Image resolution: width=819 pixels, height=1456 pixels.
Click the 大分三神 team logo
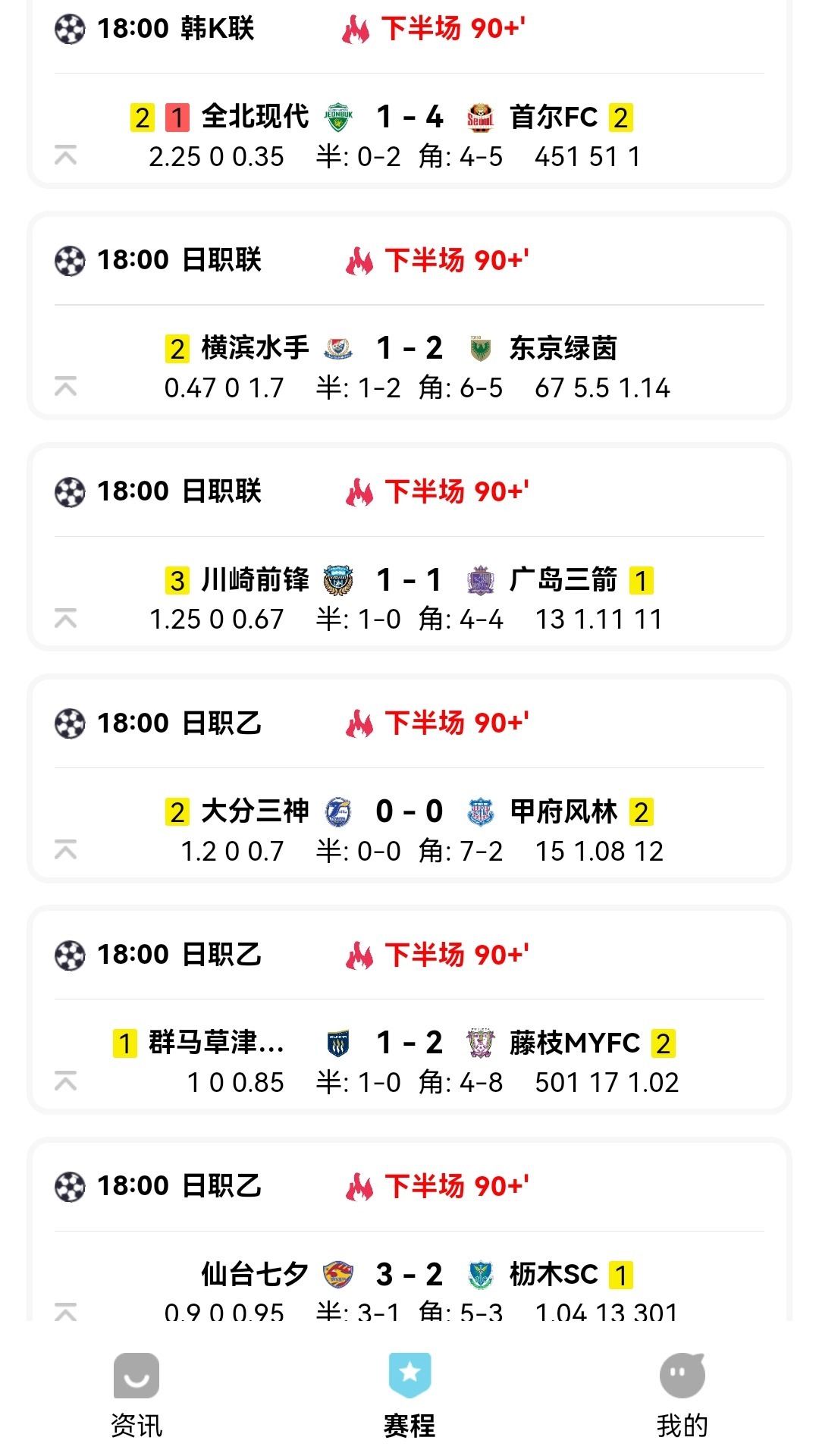click(x=338, y=811)
